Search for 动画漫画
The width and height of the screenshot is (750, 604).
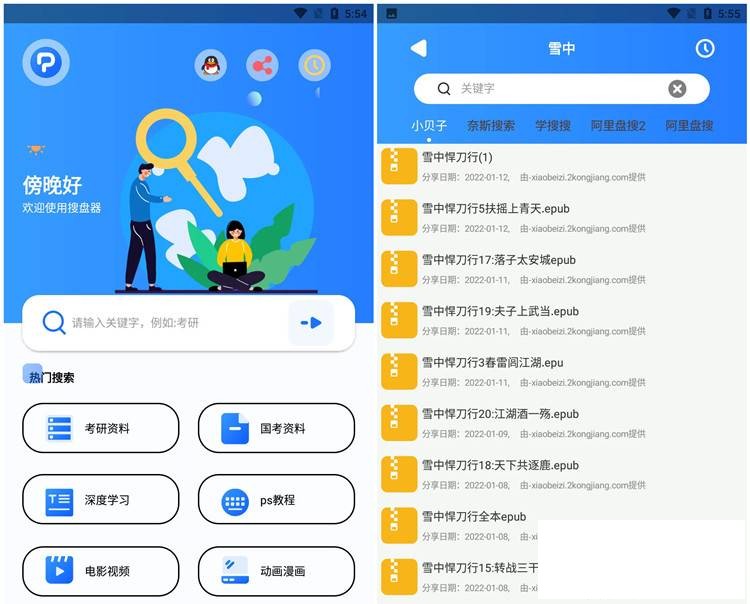pos(276,570)
